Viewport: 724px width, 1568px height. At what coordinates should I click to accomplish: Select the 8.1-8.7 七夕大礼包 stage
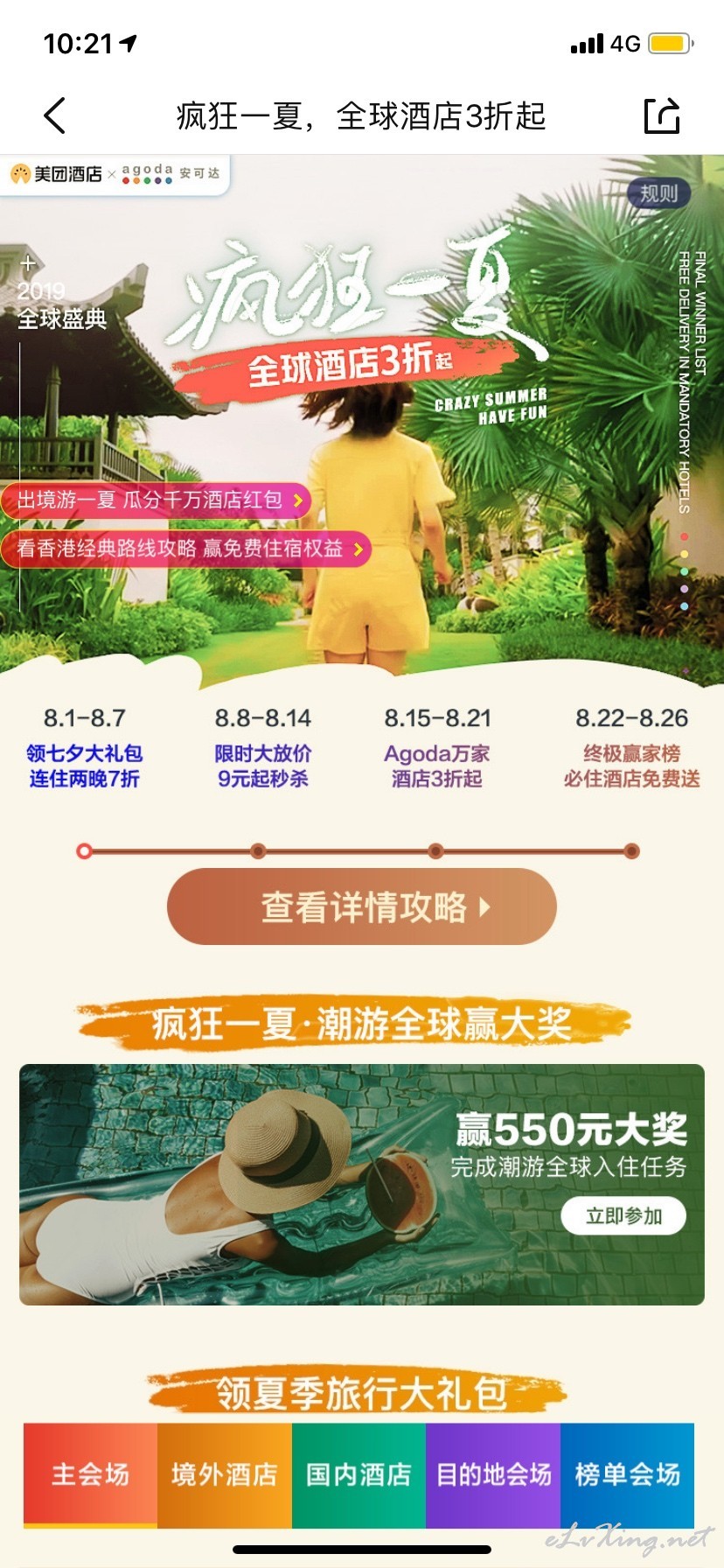coord(84,749)
